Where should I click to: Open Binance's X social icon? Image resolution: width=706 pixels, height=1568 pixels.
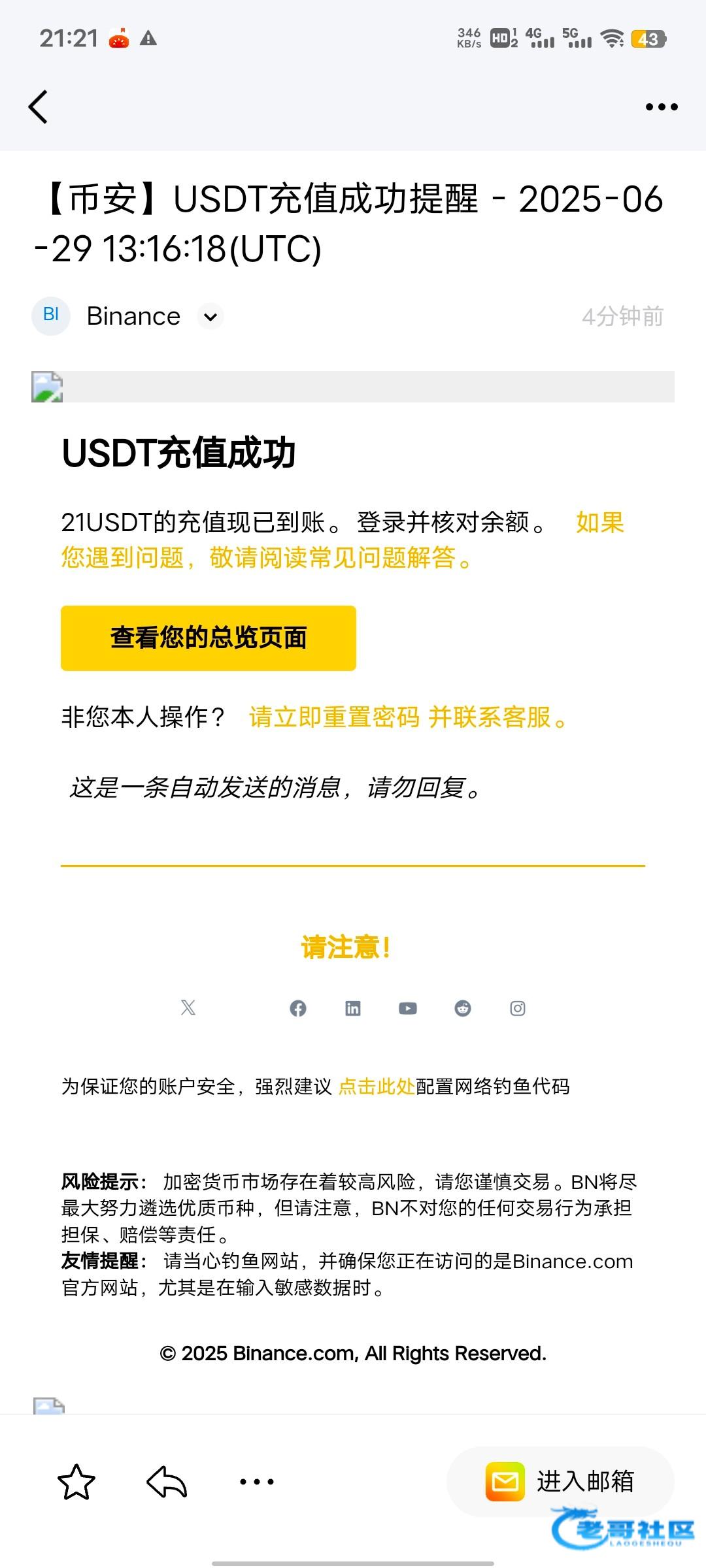pyautogui.click(x=188, y=1007)
